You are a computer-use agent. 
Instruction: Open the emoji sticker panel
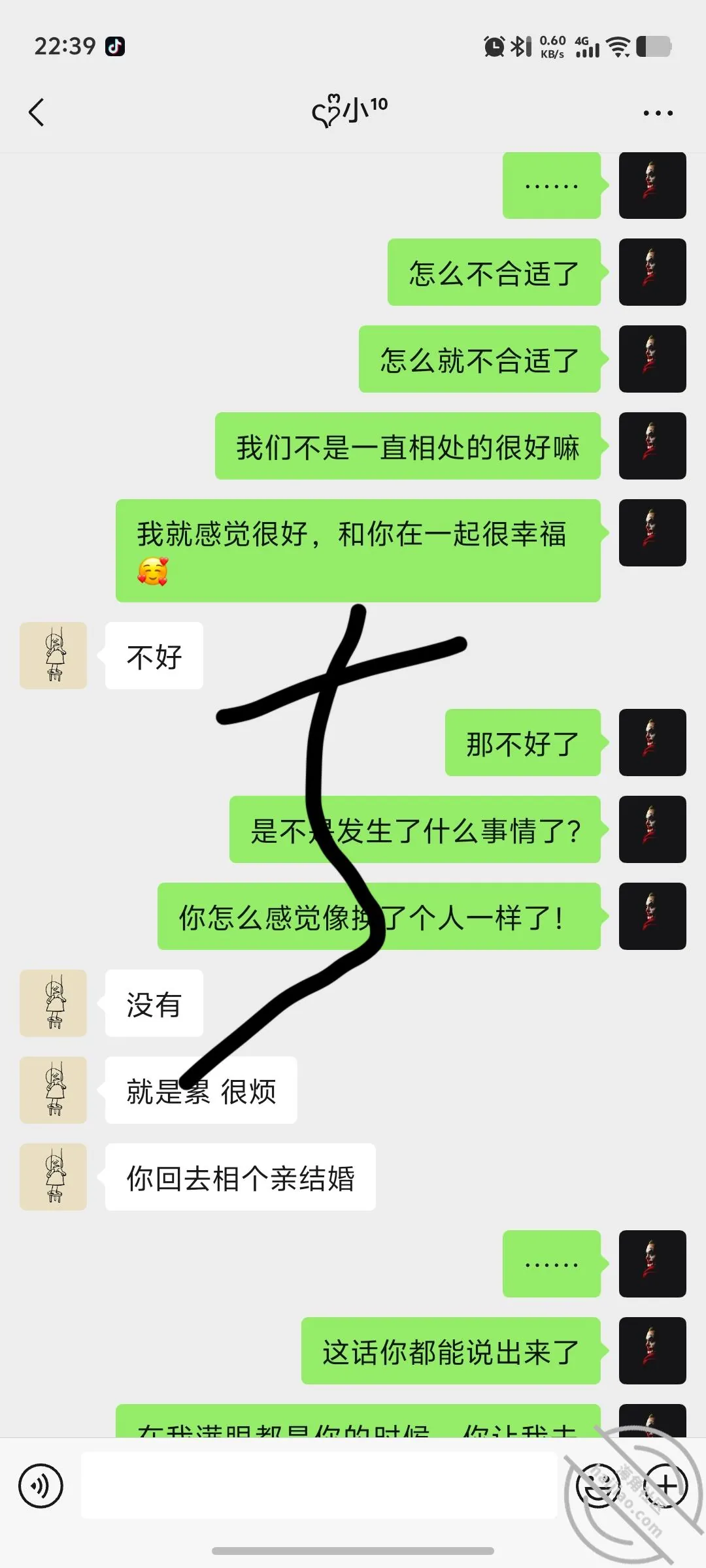[598, 1486]
